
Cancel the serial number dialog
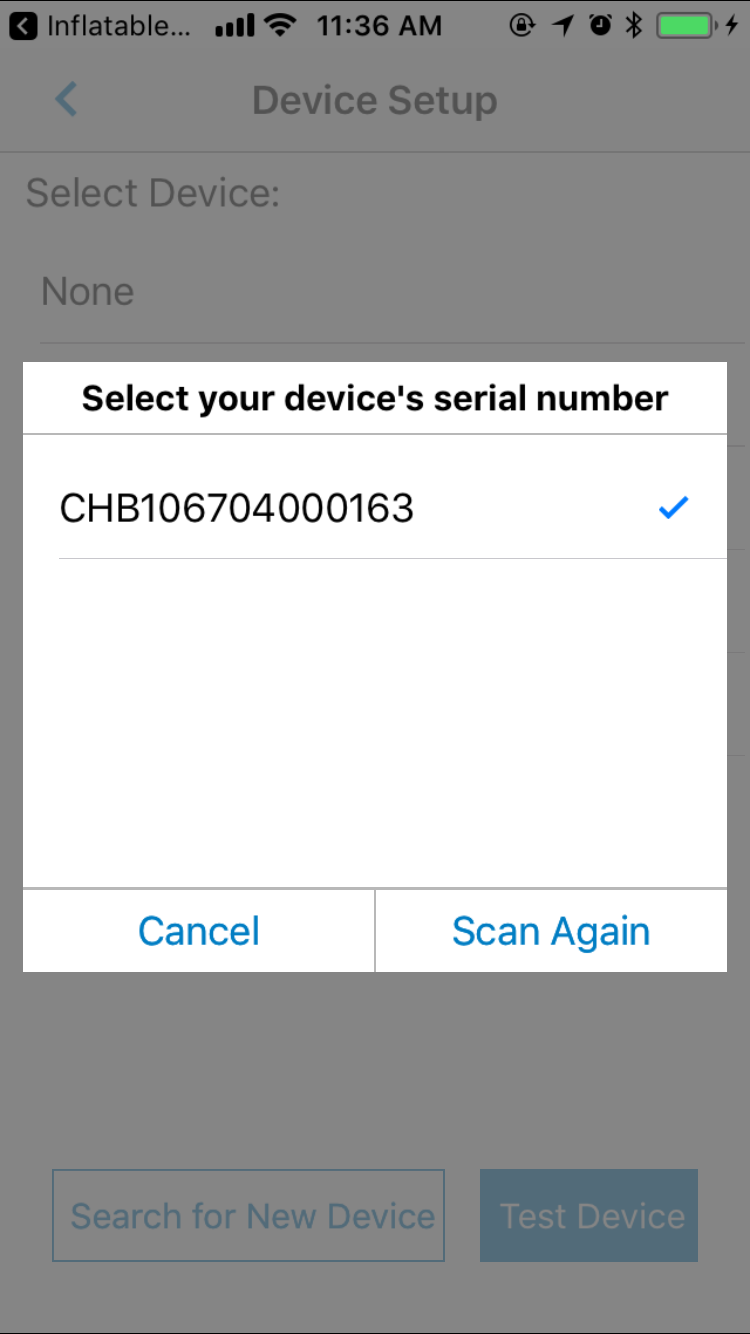[199, 931]
